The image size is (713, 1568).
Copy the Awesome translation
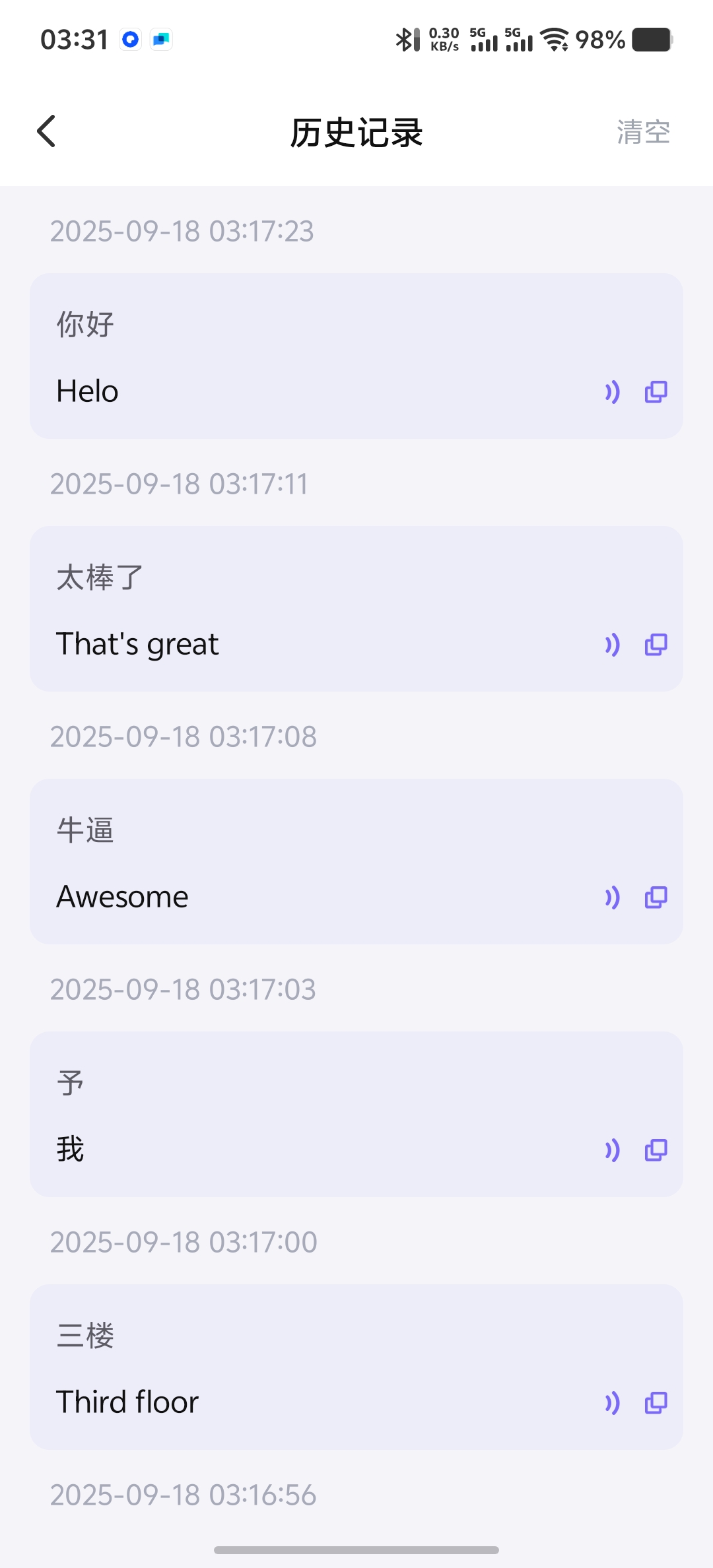point(656,898)
